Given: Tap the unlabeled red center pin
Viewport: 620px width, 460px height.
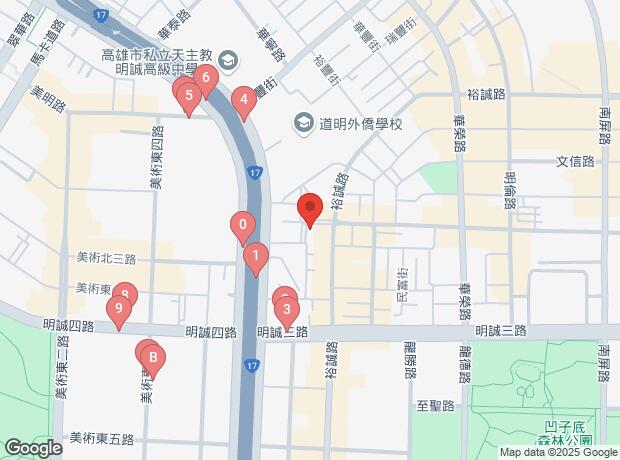Looking at the screenshot, I should pyautogui.click(x=309, y=208).
